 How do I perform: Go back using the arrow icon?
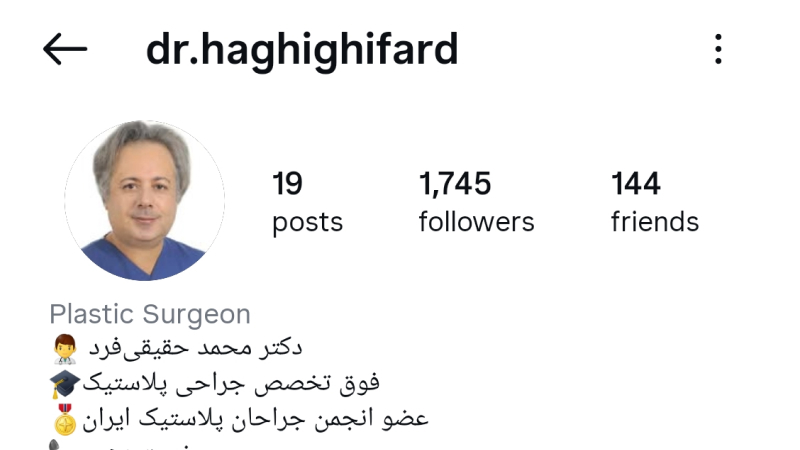65,49
